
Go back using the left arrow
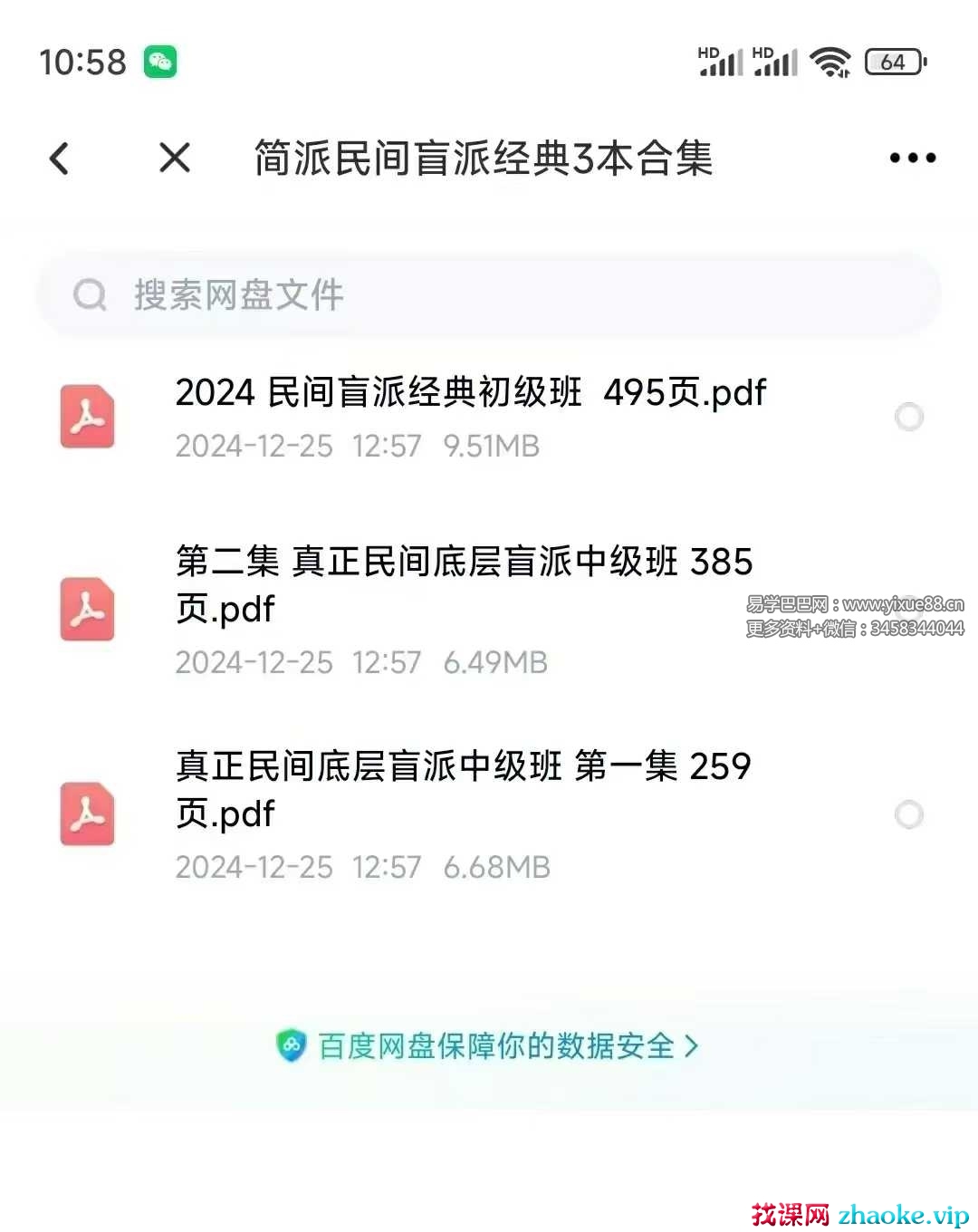(x=60, y=159)
